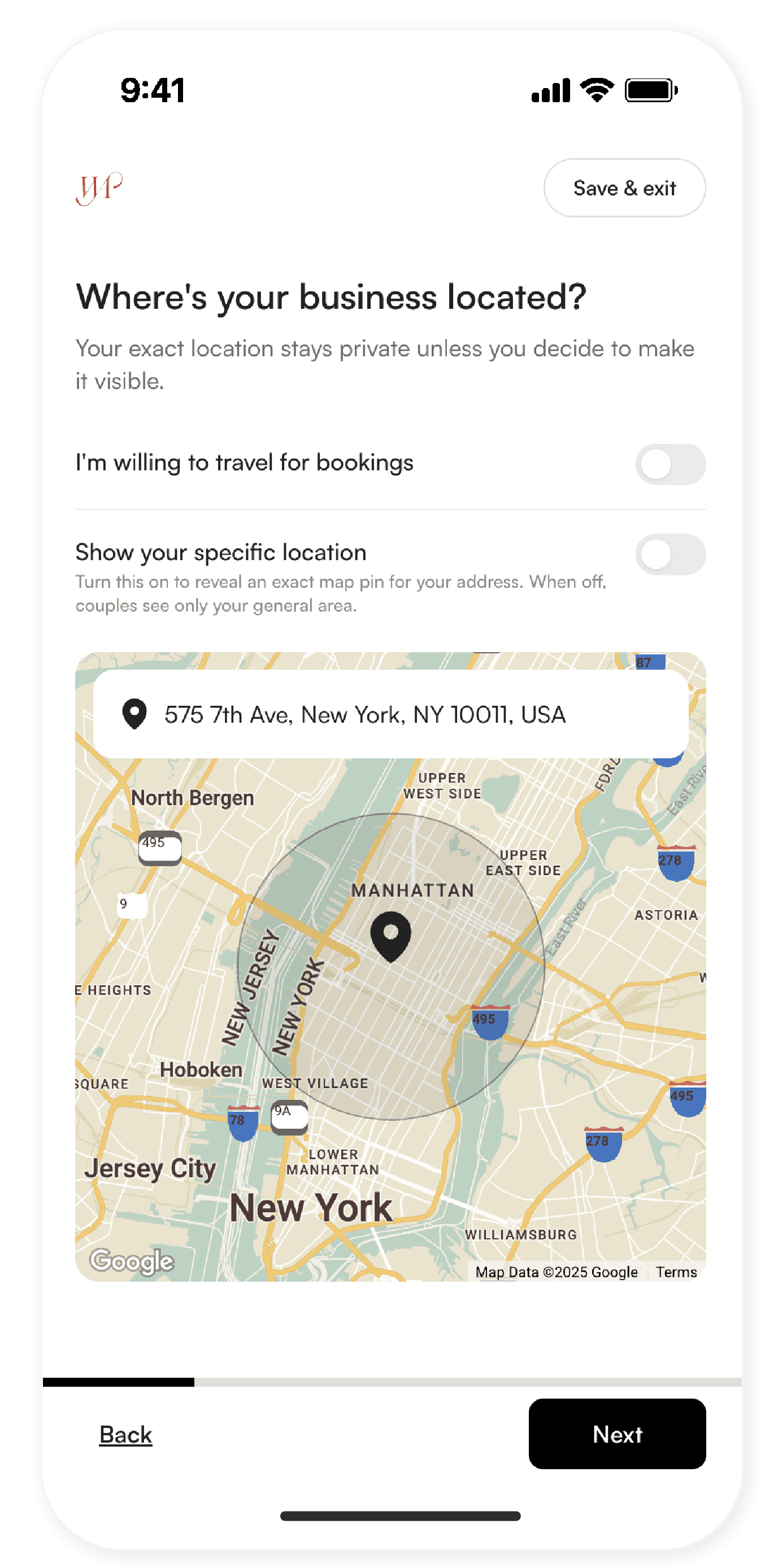
Task: Open the map Terms link
Action: pyautogui.click(x=675, y=1272)
